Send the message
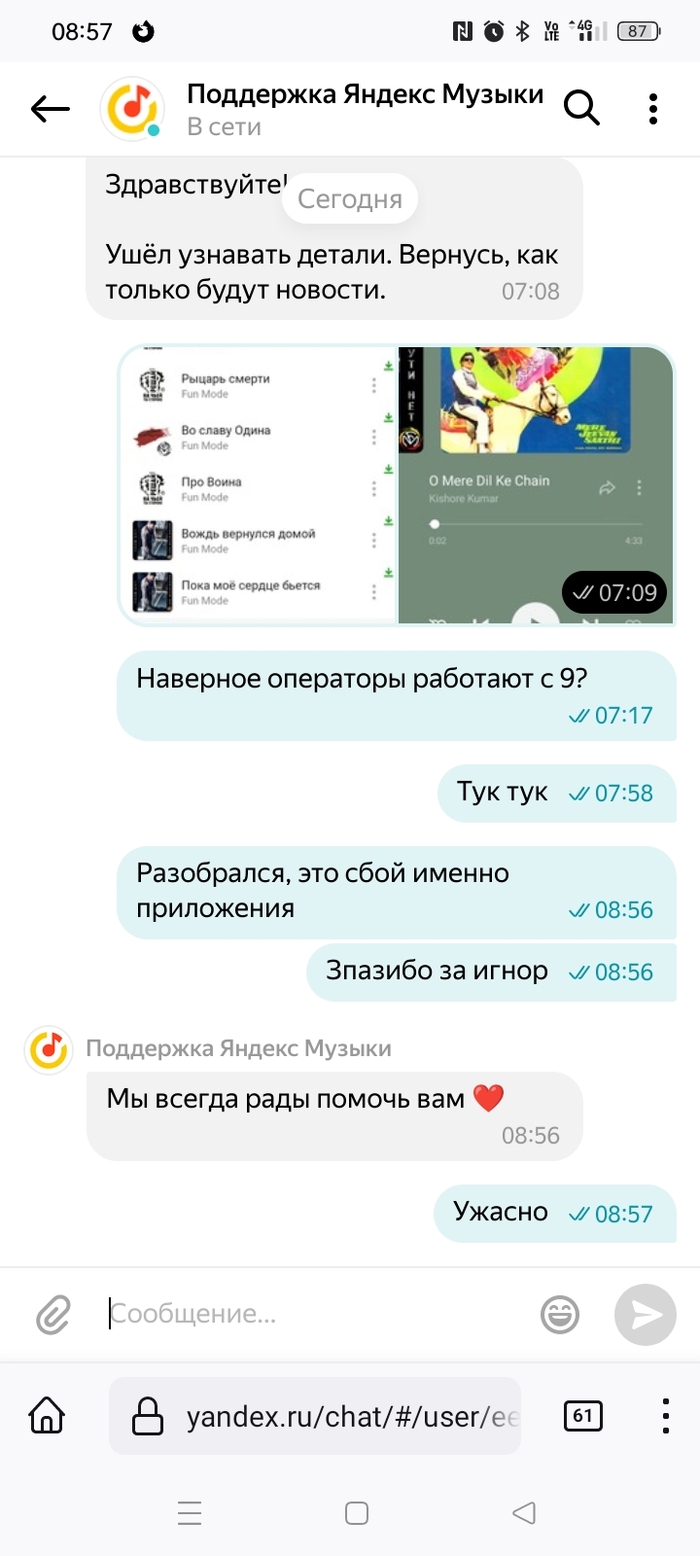 pyautogui.click(x=645, y=1314)
